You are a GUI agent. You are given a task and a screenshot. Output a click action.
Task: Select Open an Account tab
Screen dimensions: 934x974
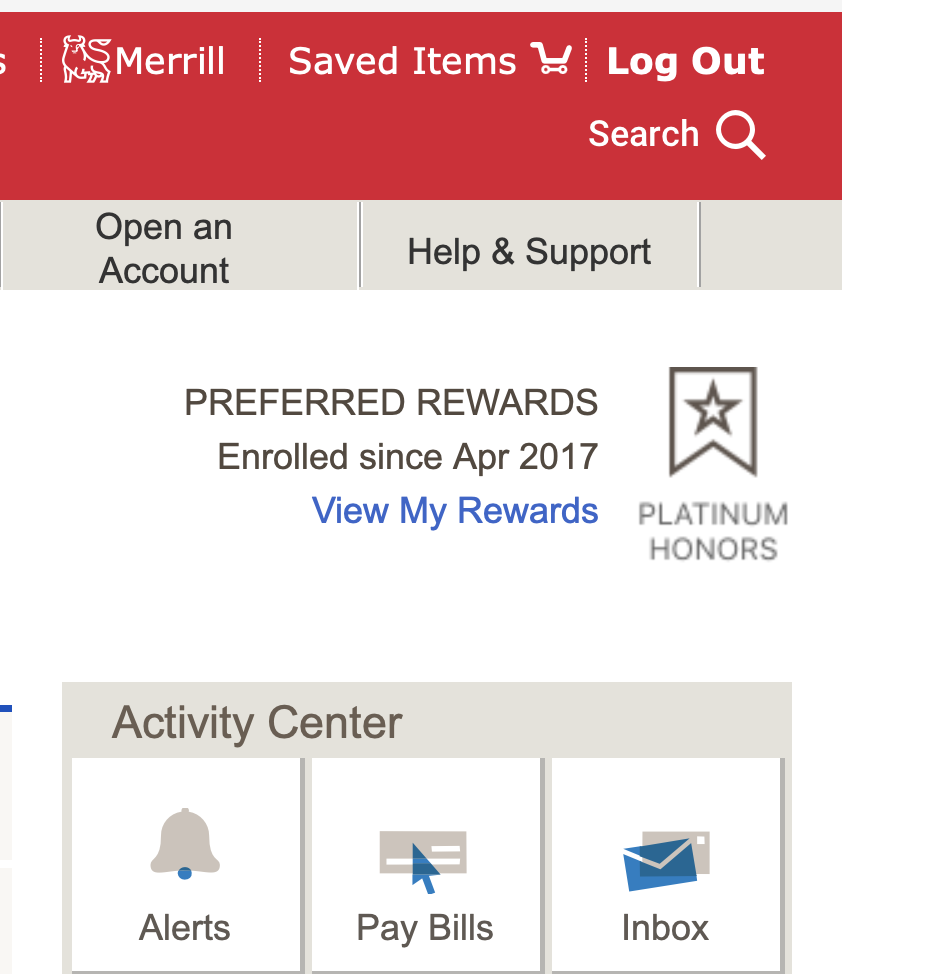pyautogui.click(x=164, y=248)
